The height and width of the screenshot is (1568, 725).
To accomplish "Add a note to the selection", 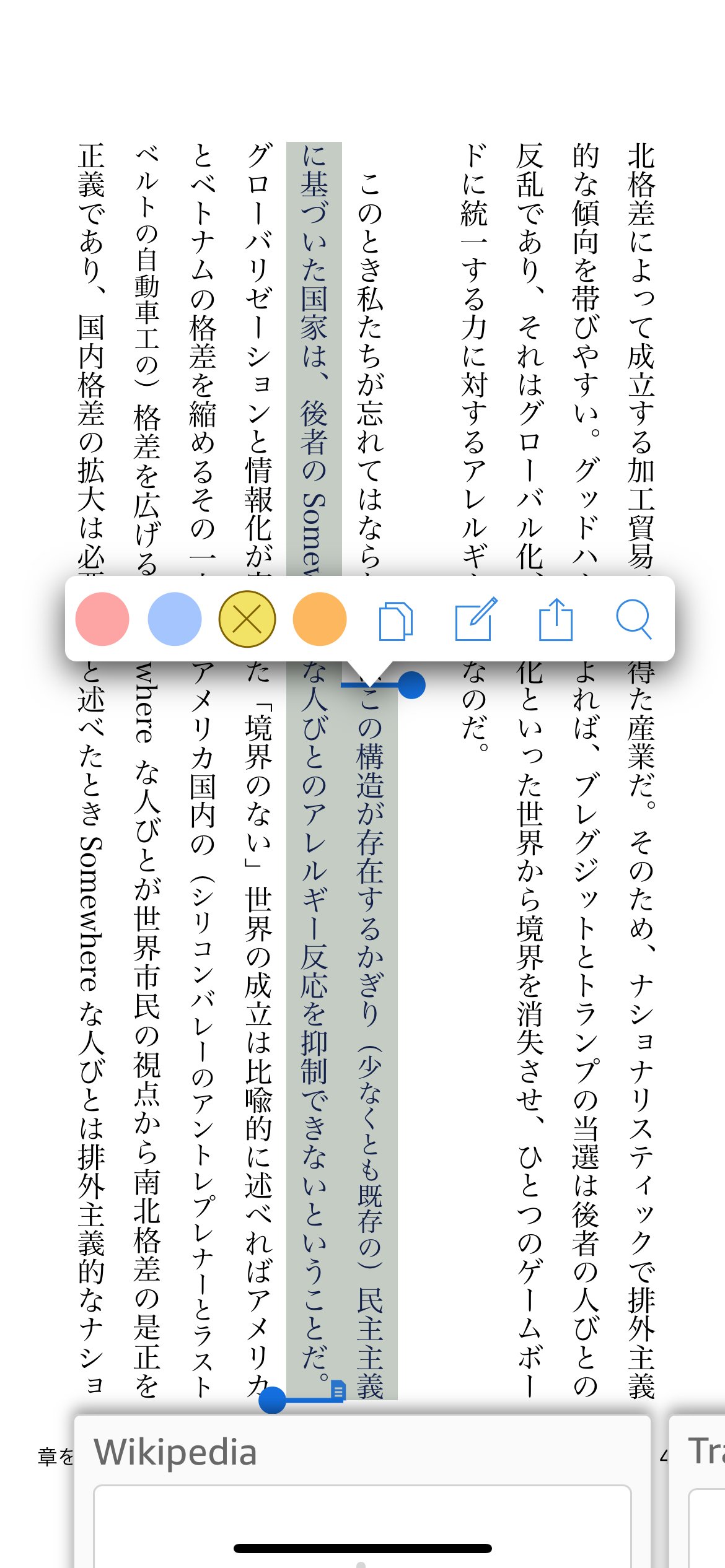I will click(475, 619).
